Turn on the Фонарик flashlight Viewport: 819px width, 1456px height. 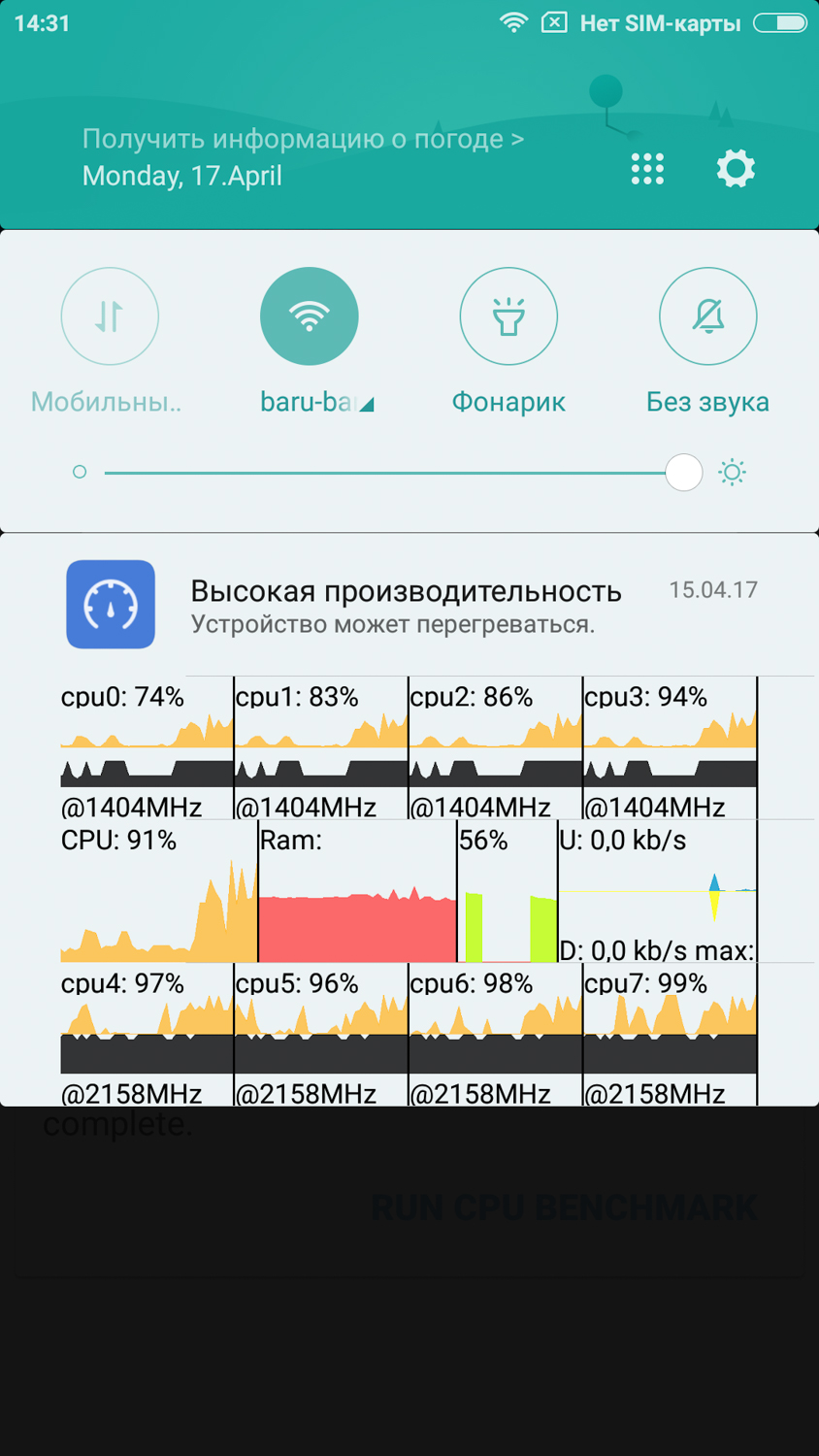point(508,316)
